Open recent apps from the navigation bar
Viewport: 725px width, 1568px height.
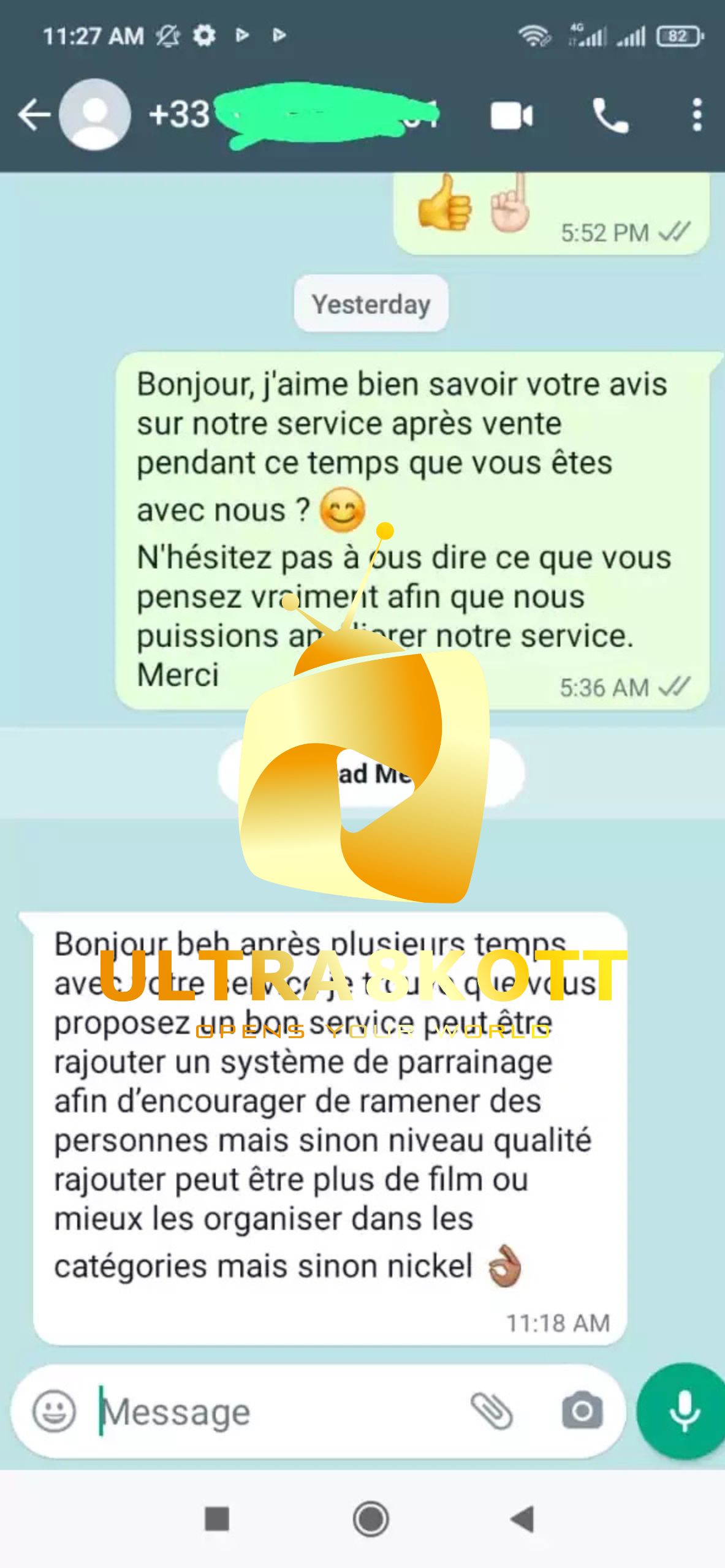(216, 1519)
